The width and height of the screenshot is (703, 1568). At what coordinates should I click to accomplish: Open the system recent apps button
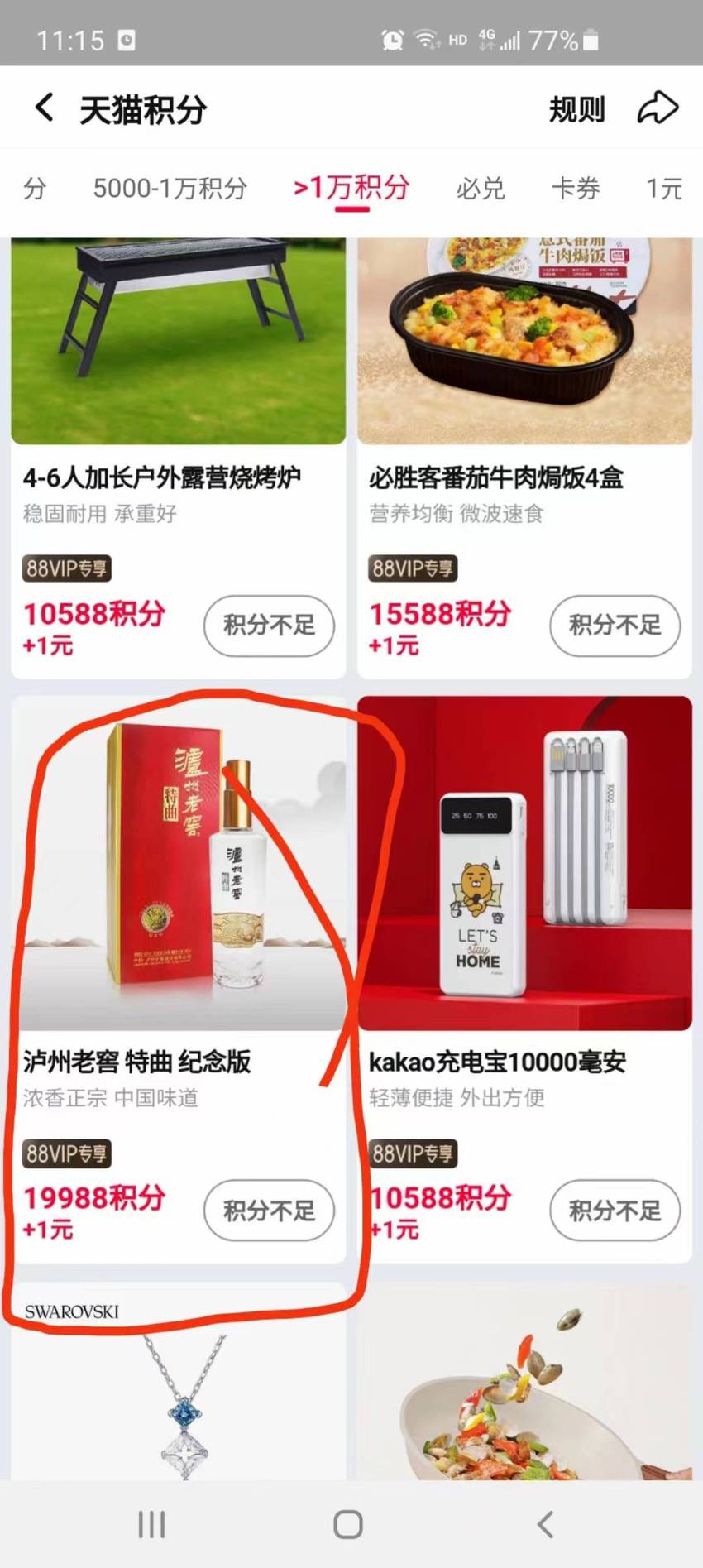152,1524
